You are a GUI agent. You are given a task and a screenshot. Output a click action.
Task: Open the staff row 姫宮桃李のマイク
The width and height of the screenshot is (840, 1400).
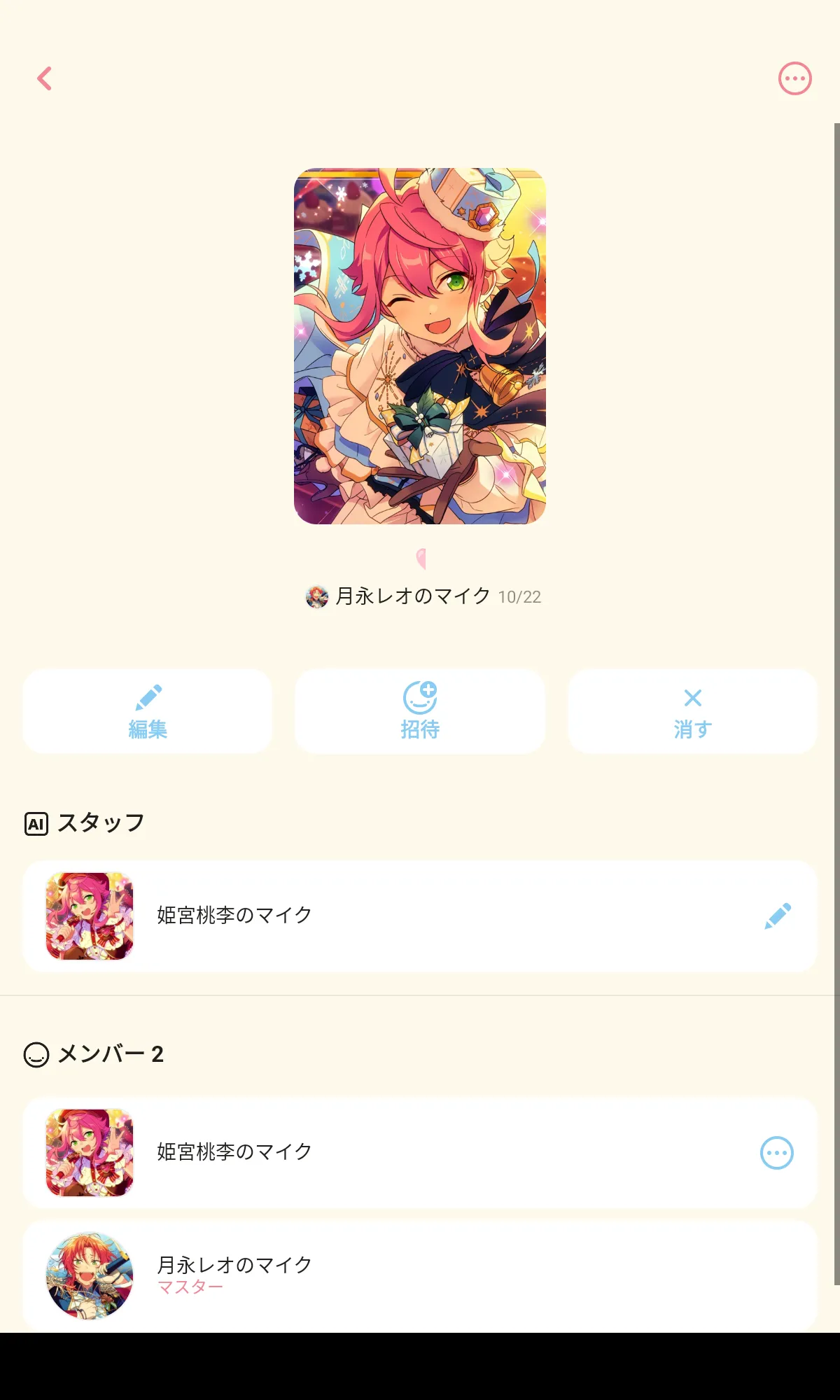coord(420,916)
